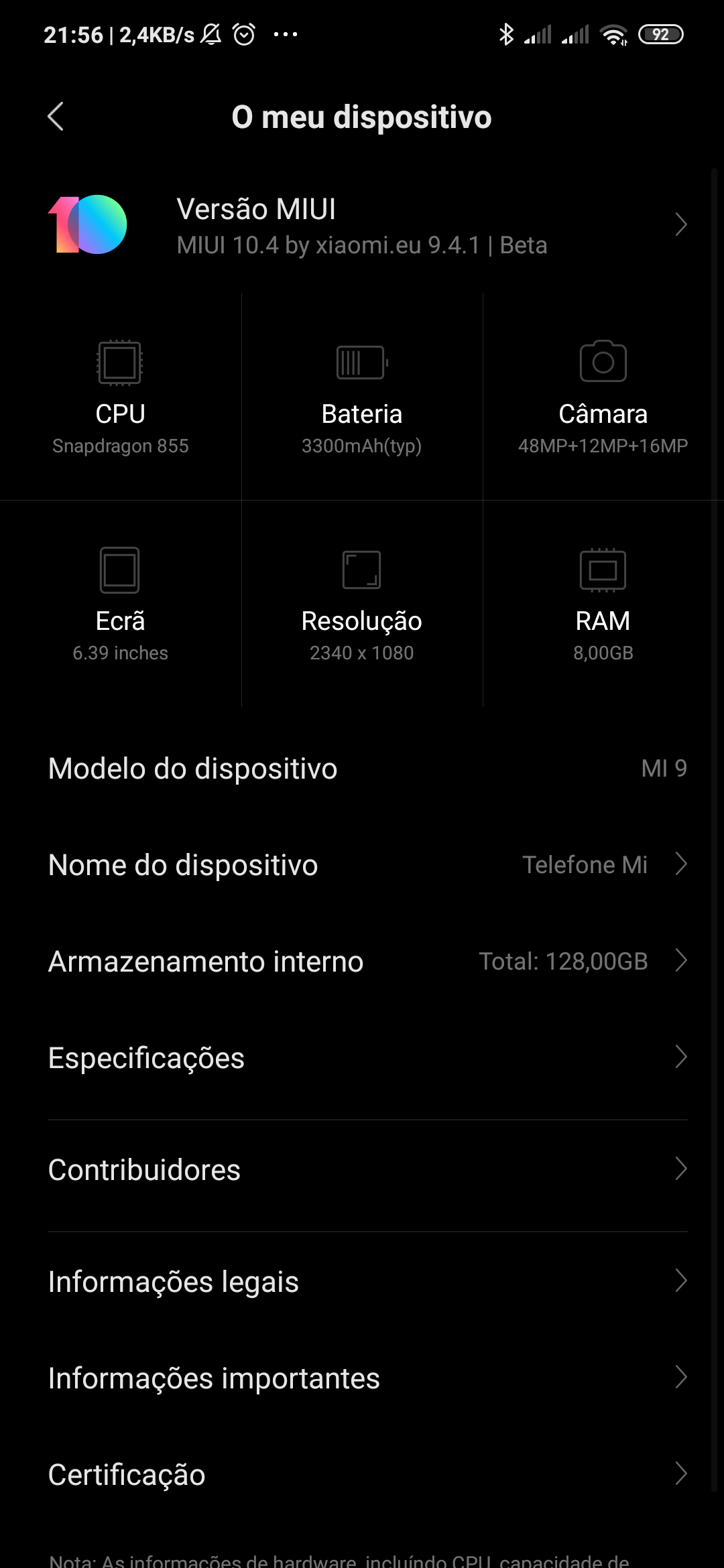Screen dimensions: 724x1568
Task: Open Certificação
Action: (362, 1475)
